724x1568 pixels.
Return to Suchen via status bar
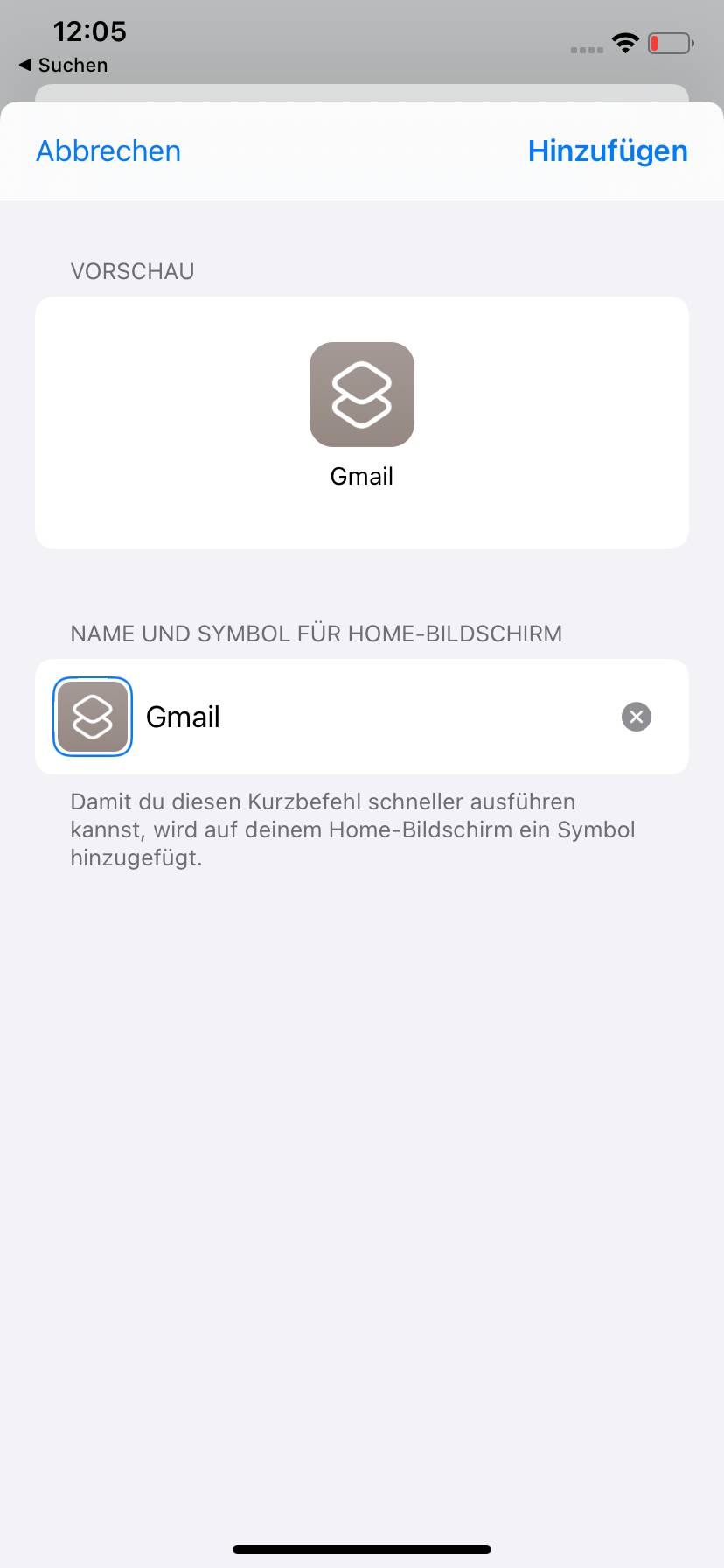[x=63, y=66]
